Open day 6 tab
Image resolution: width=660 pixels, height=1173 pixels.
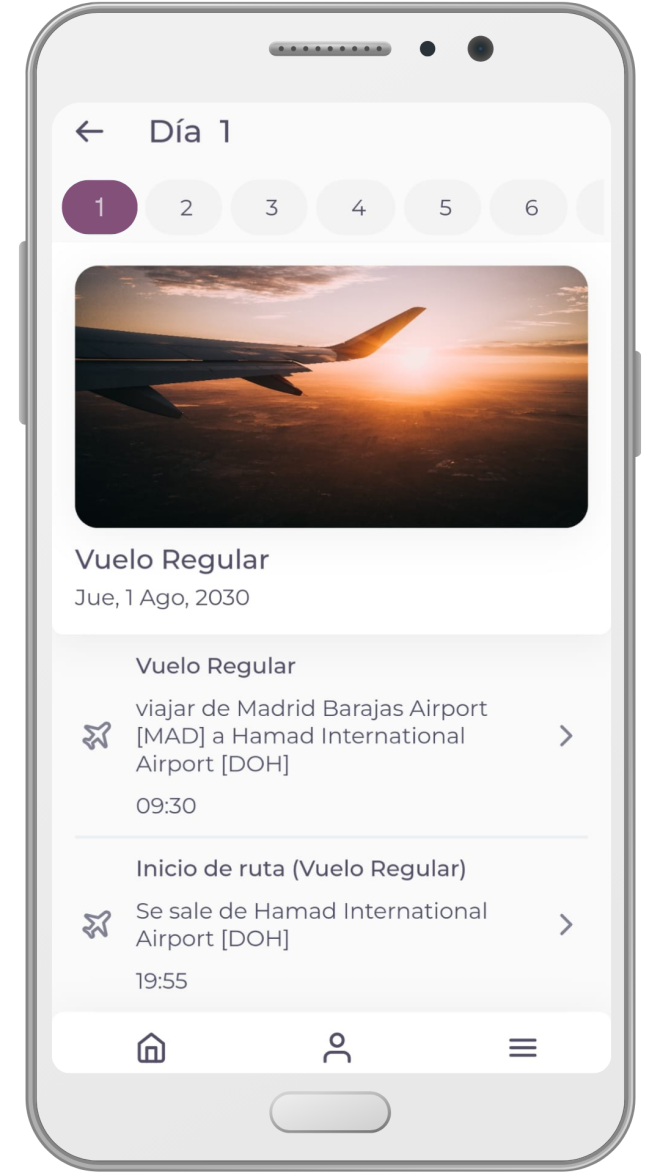[530, 208]
